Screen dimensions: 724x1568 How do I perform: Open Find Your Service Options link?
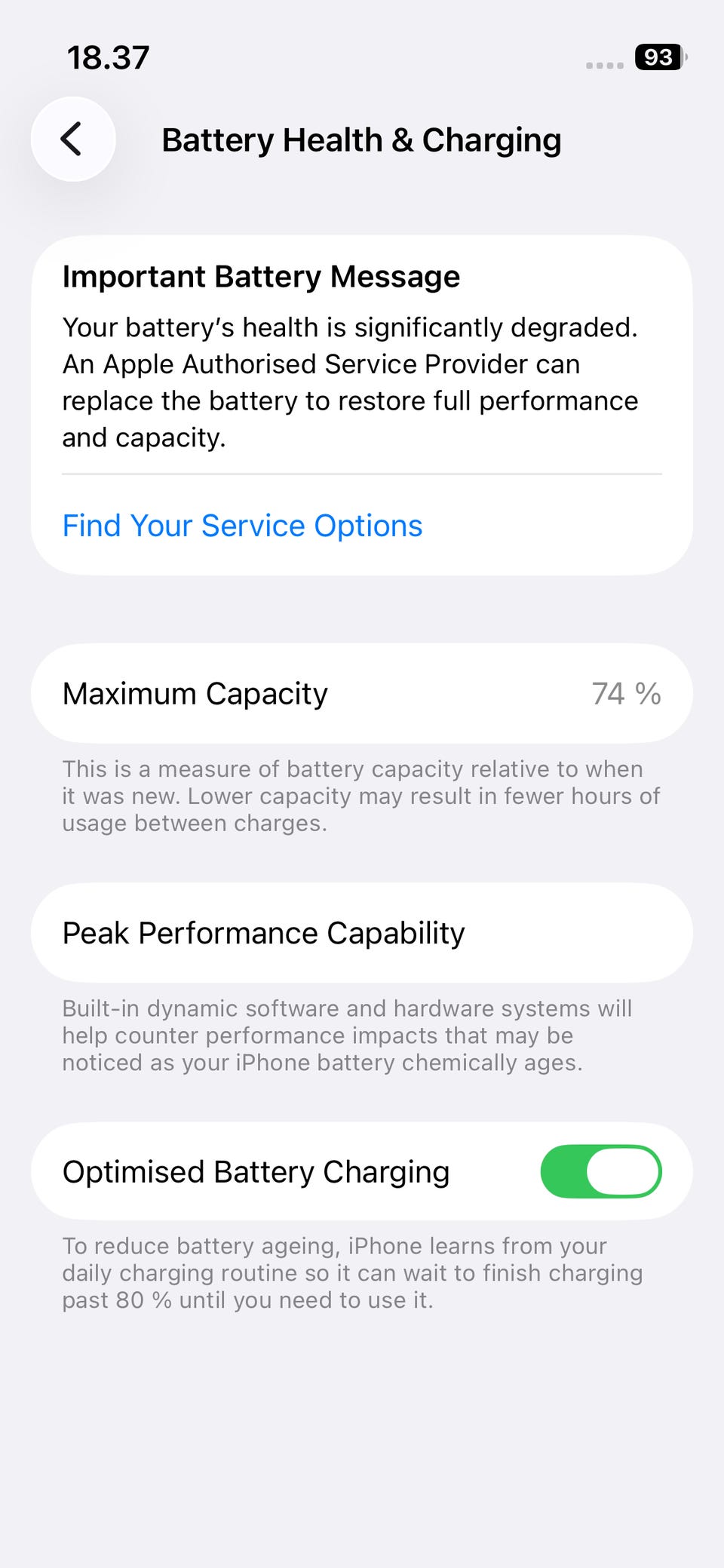click(x=242, y=526)
